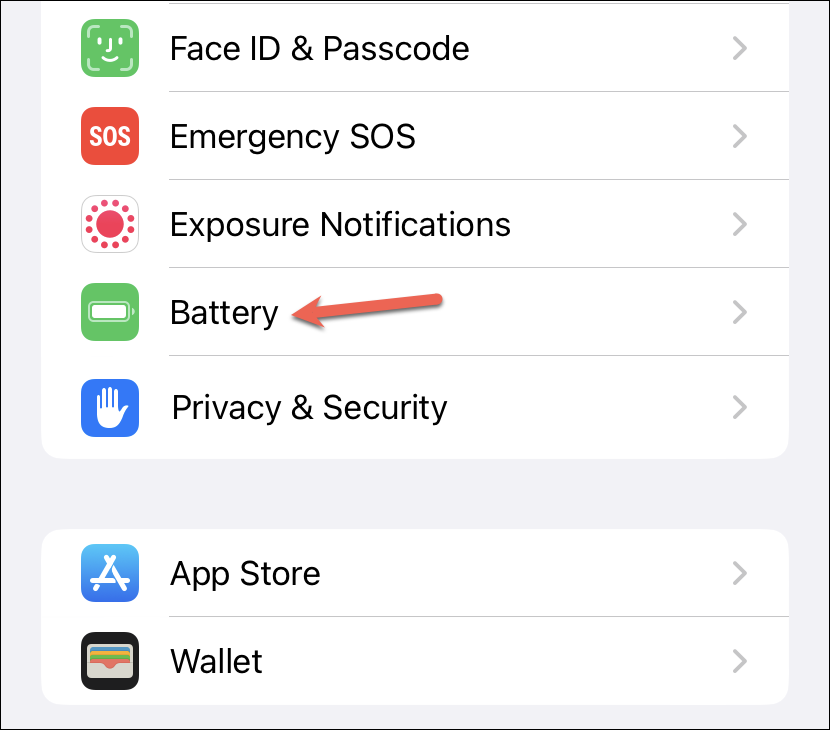Viewport: 830px width, 730px height.
Task: Tap the Wallet settings row
Action: (x=217, y=661)
